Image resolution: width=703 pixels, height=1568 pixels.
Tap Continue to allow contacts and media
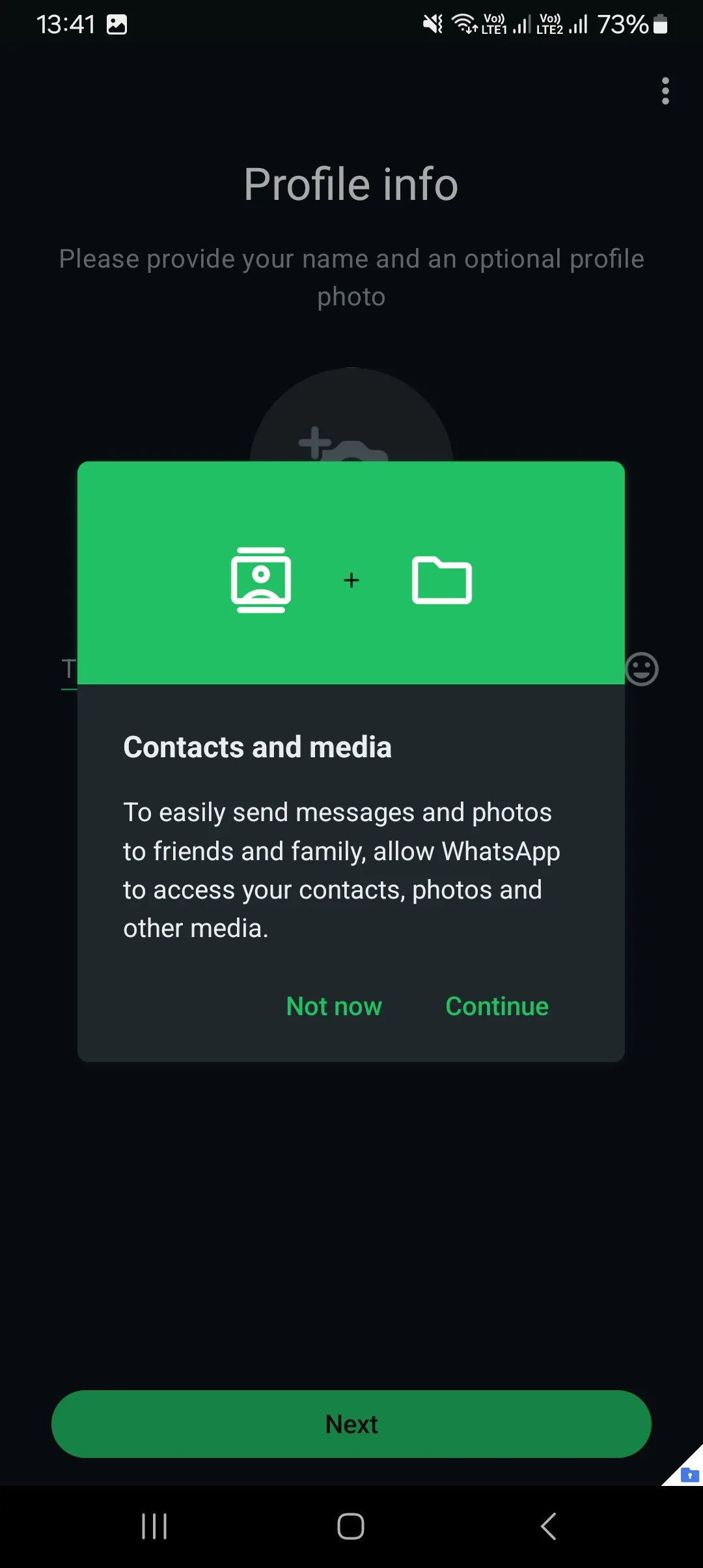pyautogui.click(x=497, y=1006)
